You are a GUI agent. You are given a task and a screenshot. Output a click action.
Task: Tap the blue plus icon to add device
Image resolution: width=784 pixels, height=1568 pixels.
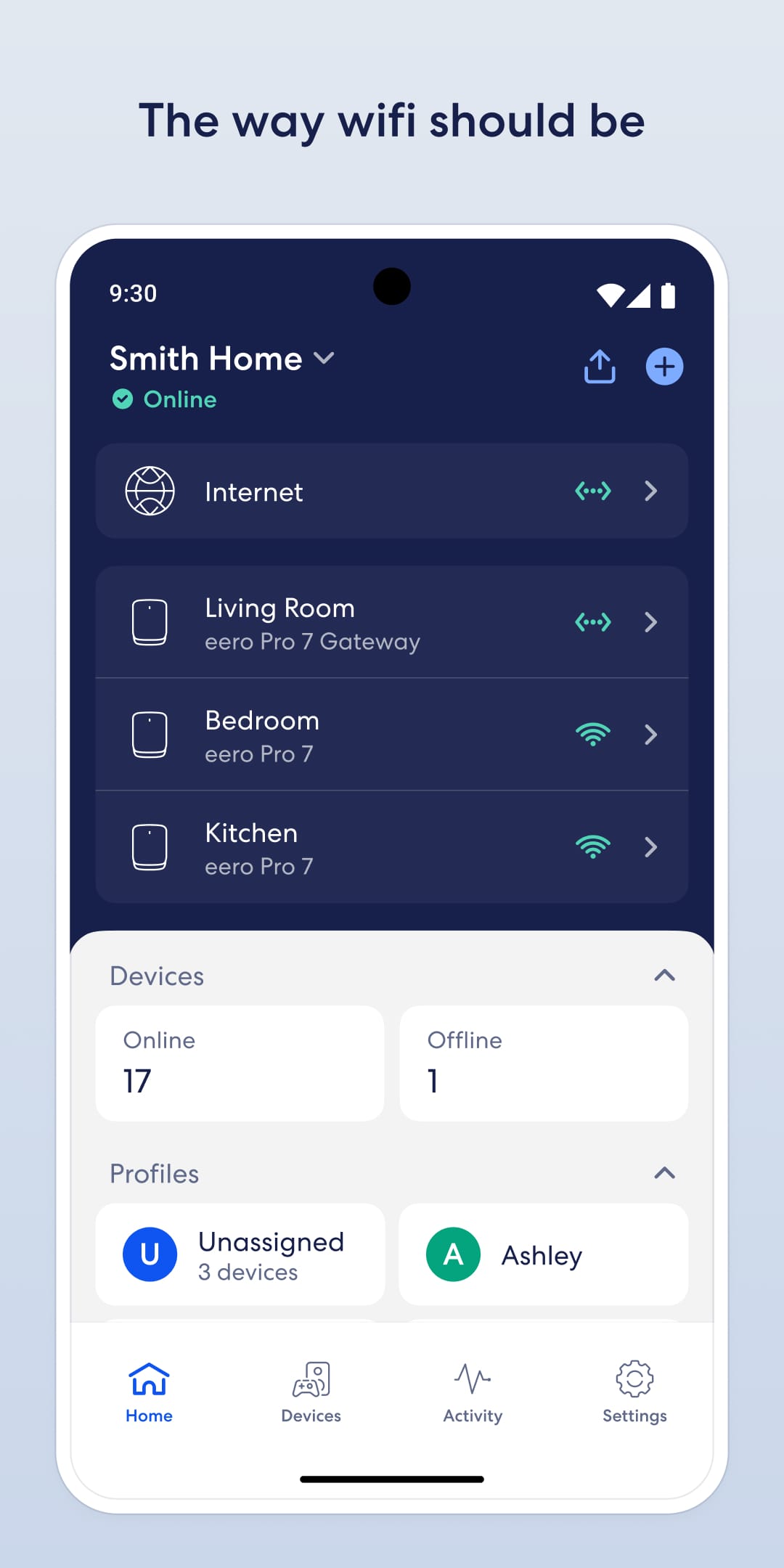pyautogui.click(x=663, y=367)
